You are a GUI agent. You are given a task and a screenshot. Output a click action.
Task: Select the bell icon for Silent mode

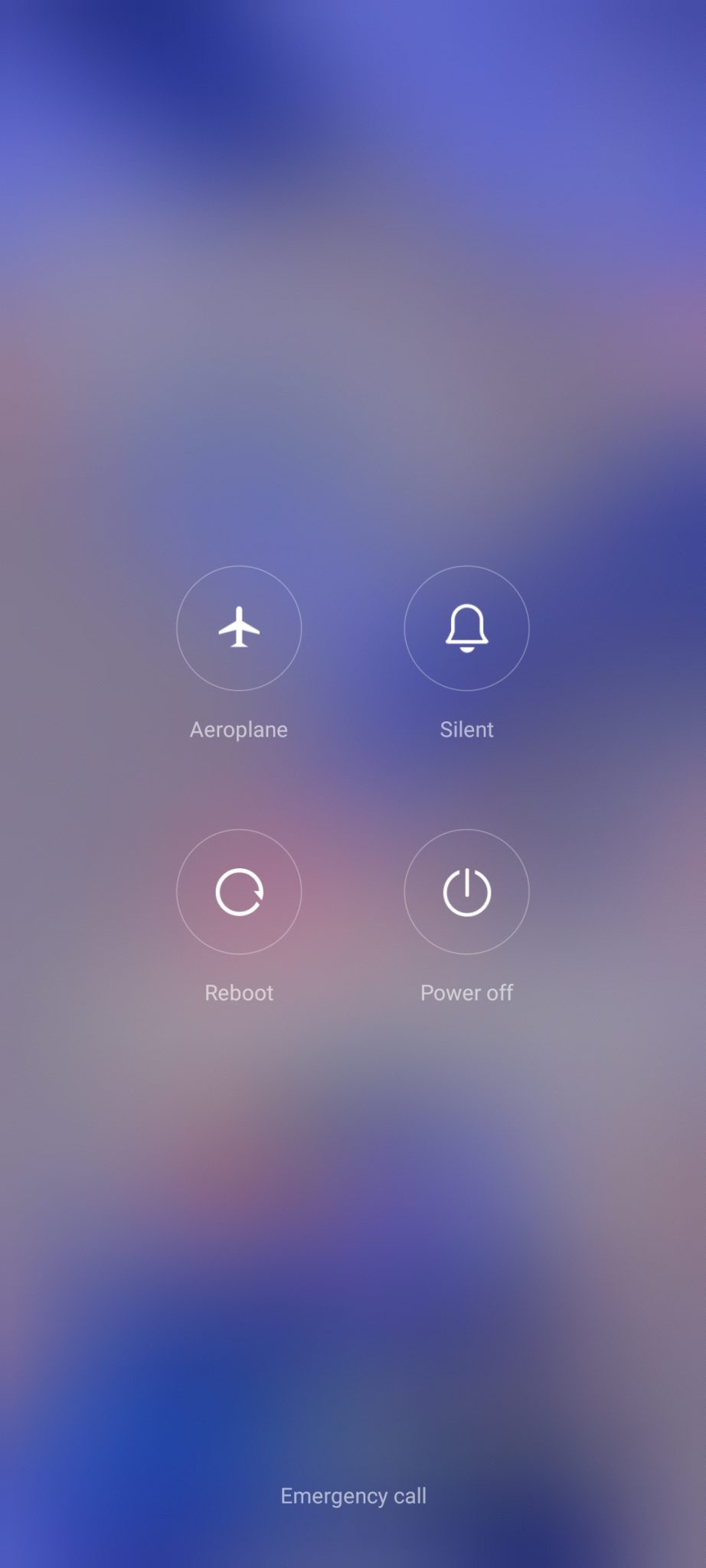467,628
